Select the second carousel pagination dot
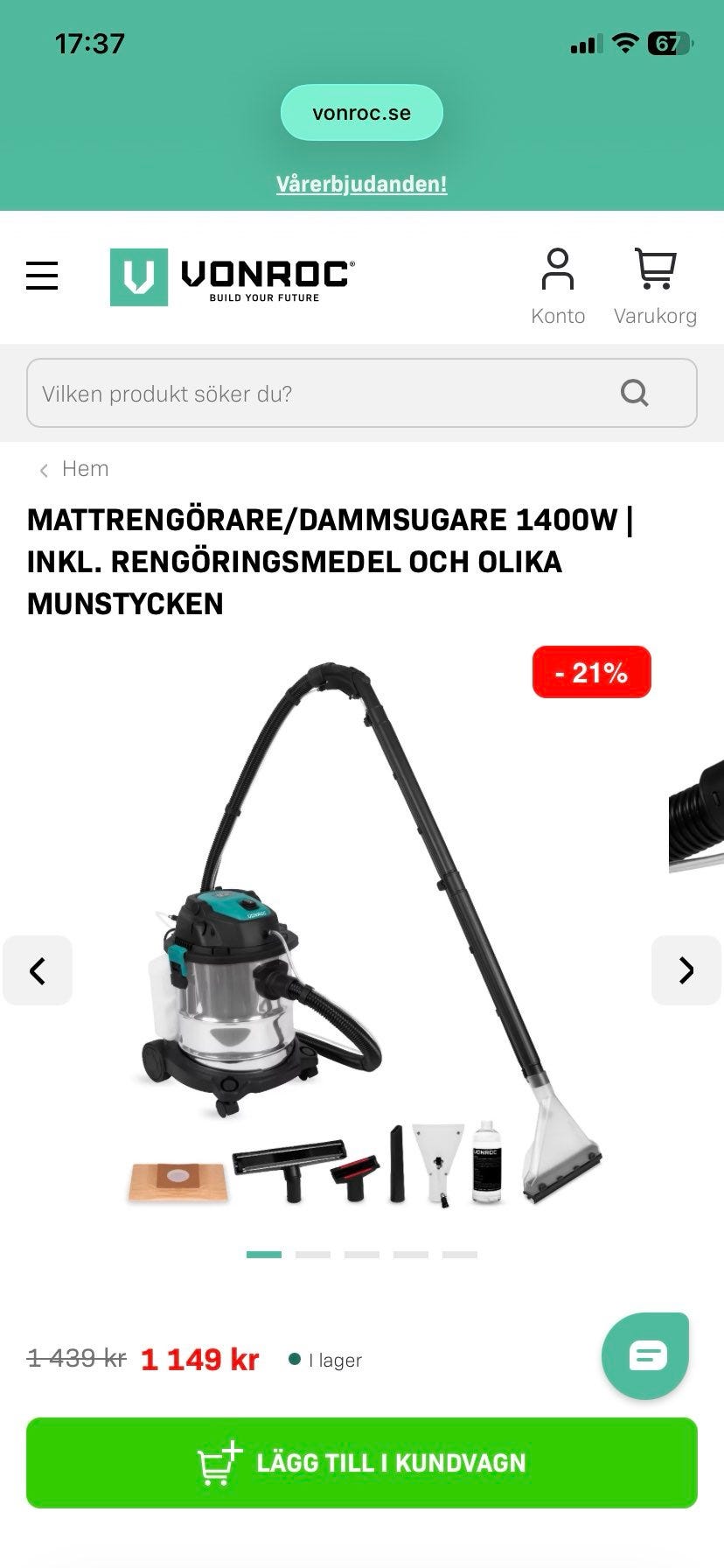 pos(312,1255)
